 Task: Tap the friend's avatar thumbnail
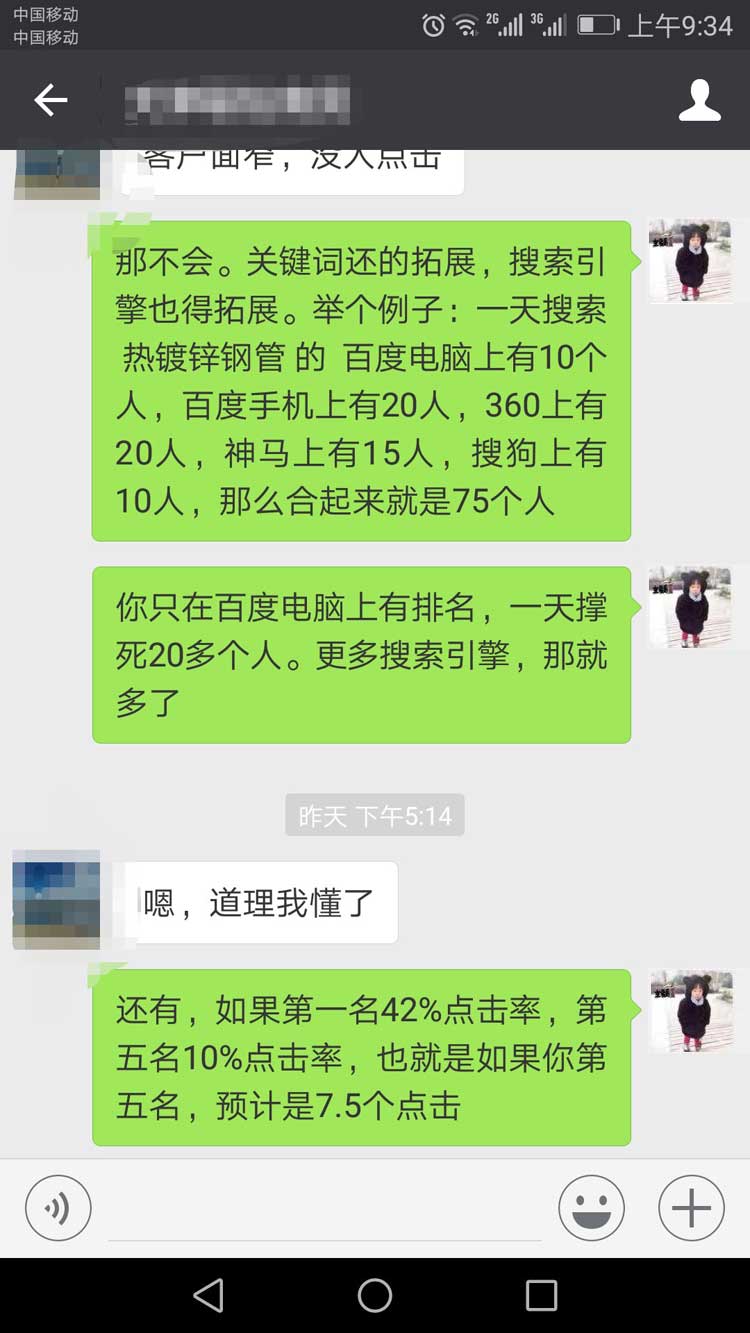[x=57, y=898]
